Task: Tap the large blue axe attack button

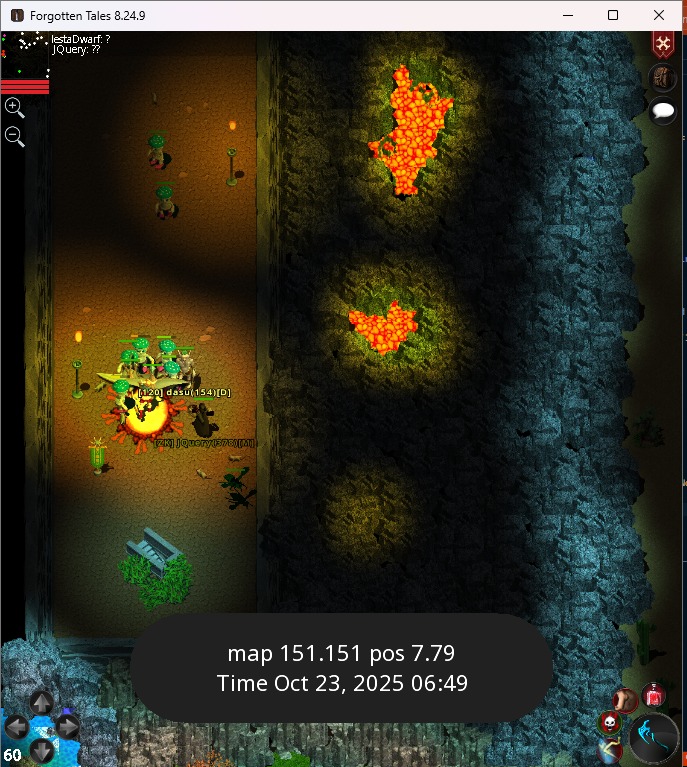Action: pyautogui.click(x=654, y=738)
